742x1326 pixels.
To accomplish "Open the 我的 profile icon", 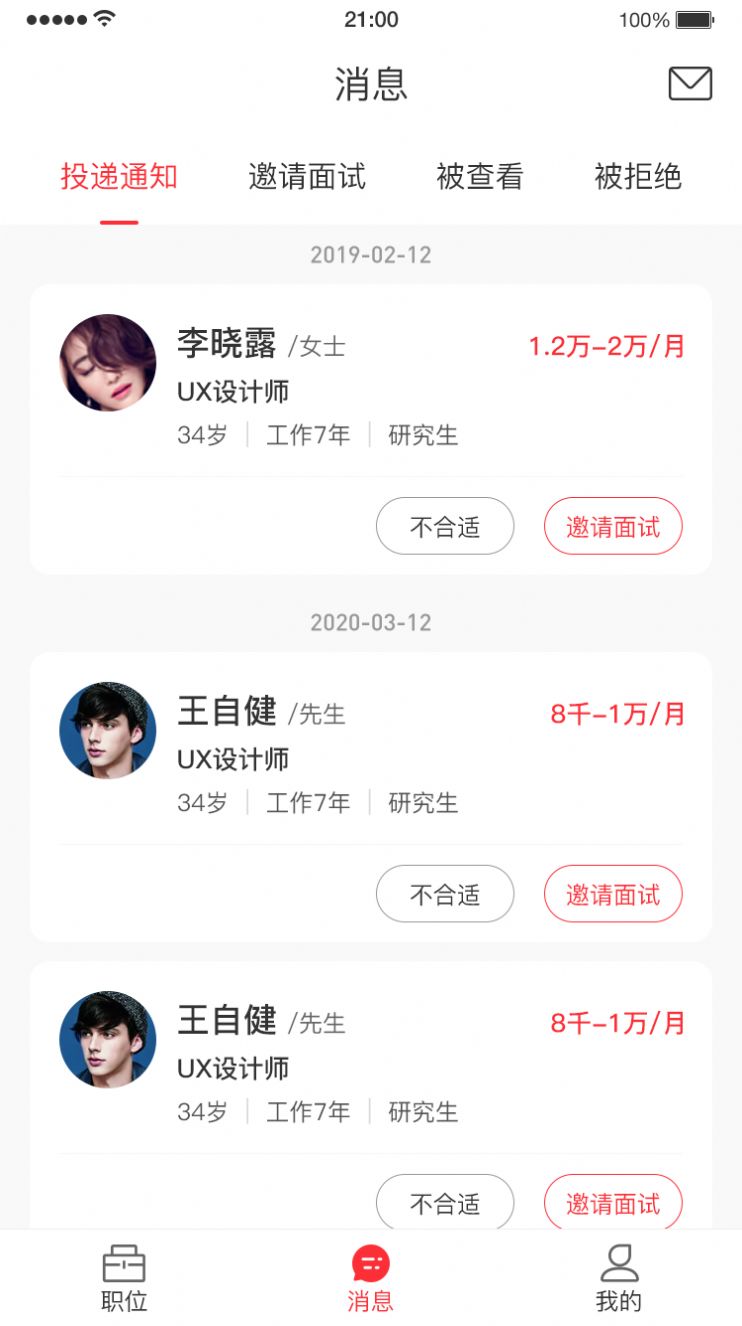I will 620,1266.
